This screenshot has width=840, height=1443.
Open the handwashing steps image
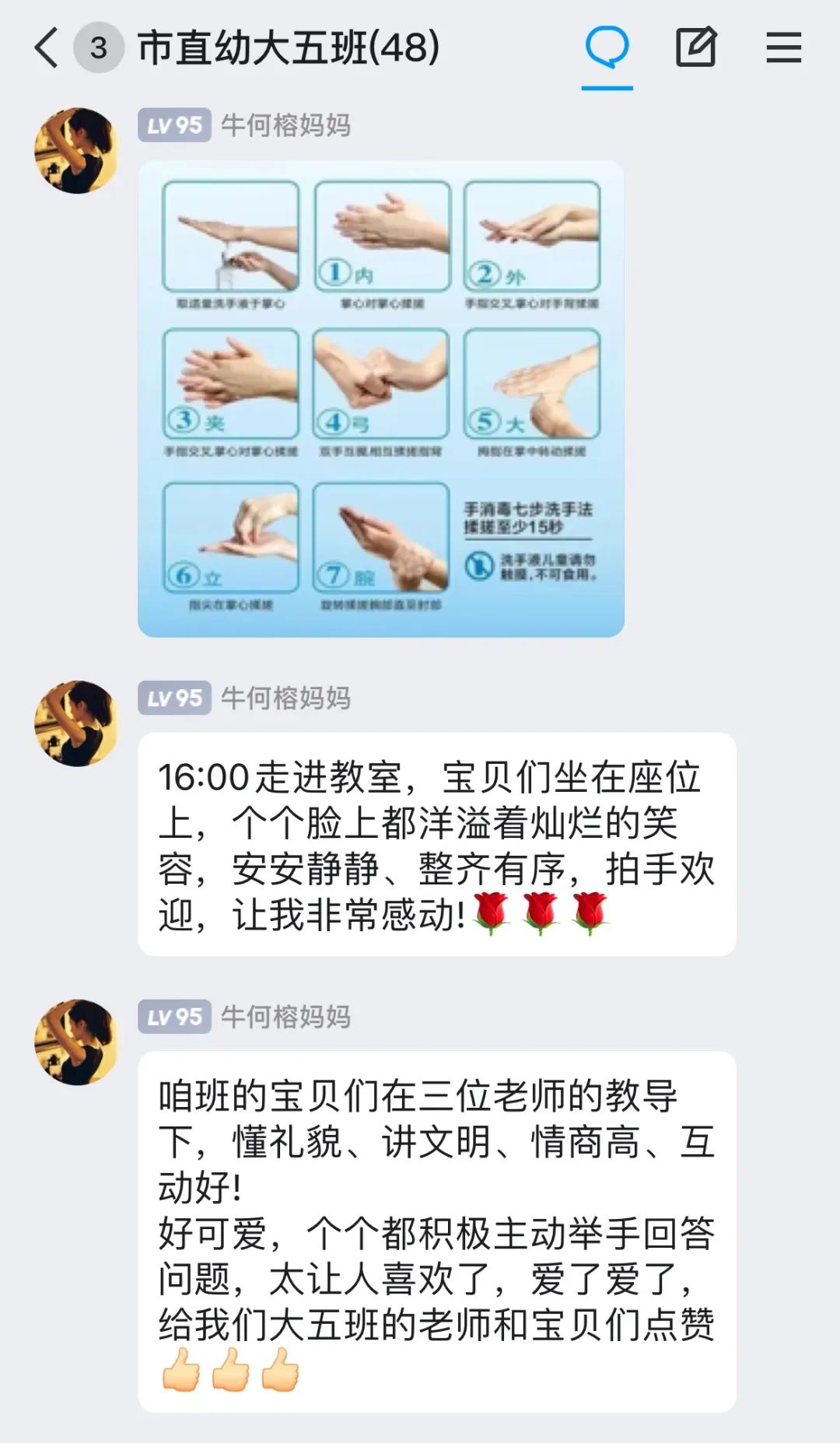pos(381,399)
